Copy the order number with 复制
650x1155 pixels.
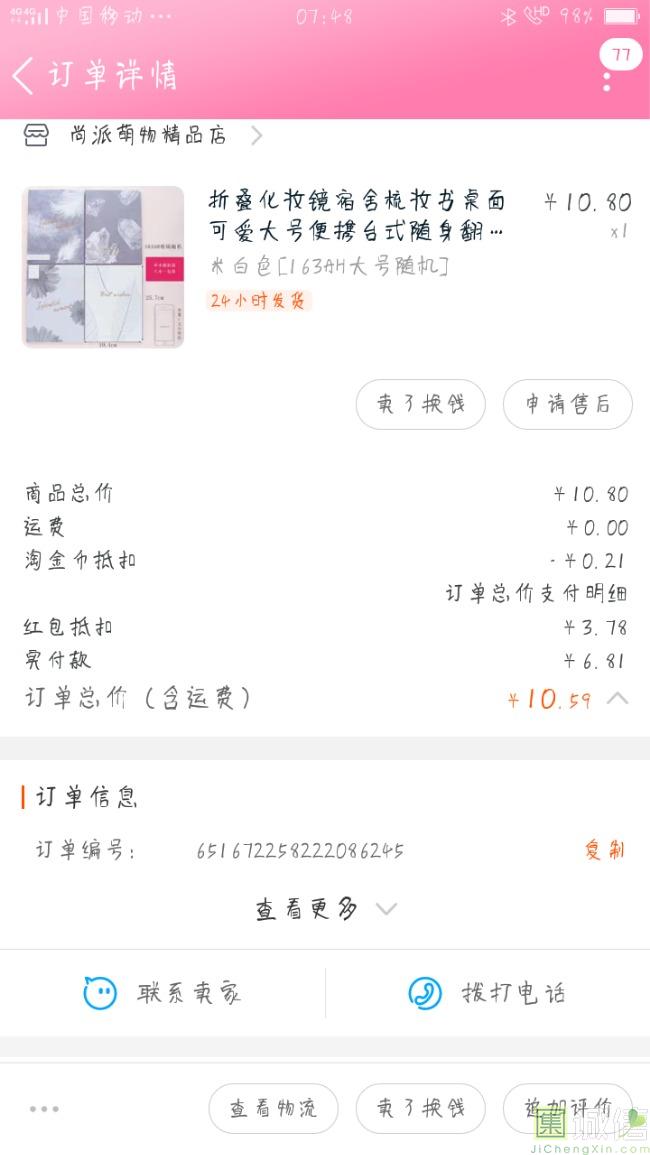point(604,850)
